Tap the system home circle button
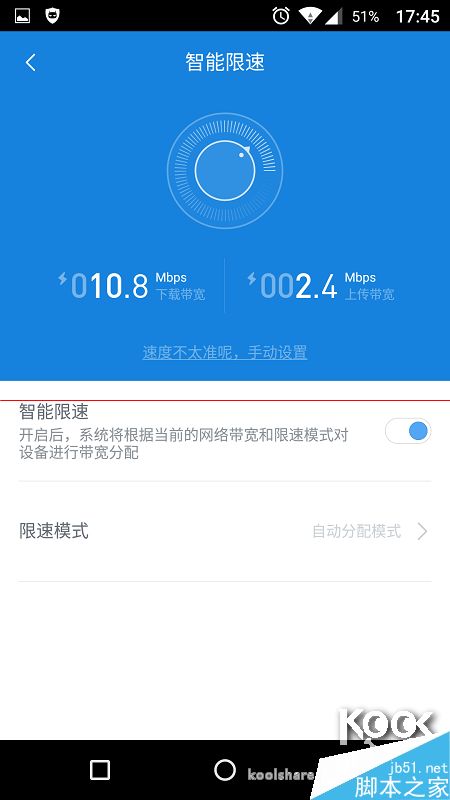The image size is (450, 800). [x=225, y=769]
